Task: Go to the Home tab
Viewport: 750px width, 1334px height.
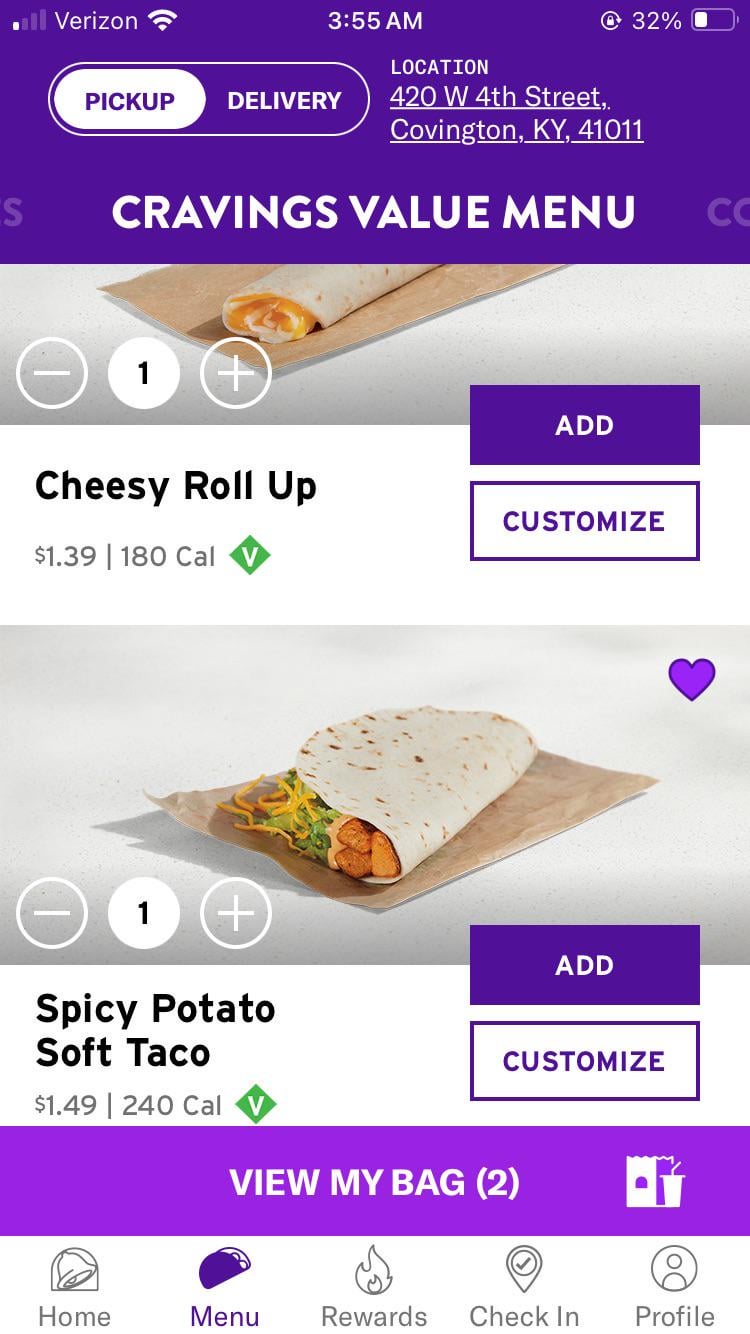Action: tap(75, 1287)
